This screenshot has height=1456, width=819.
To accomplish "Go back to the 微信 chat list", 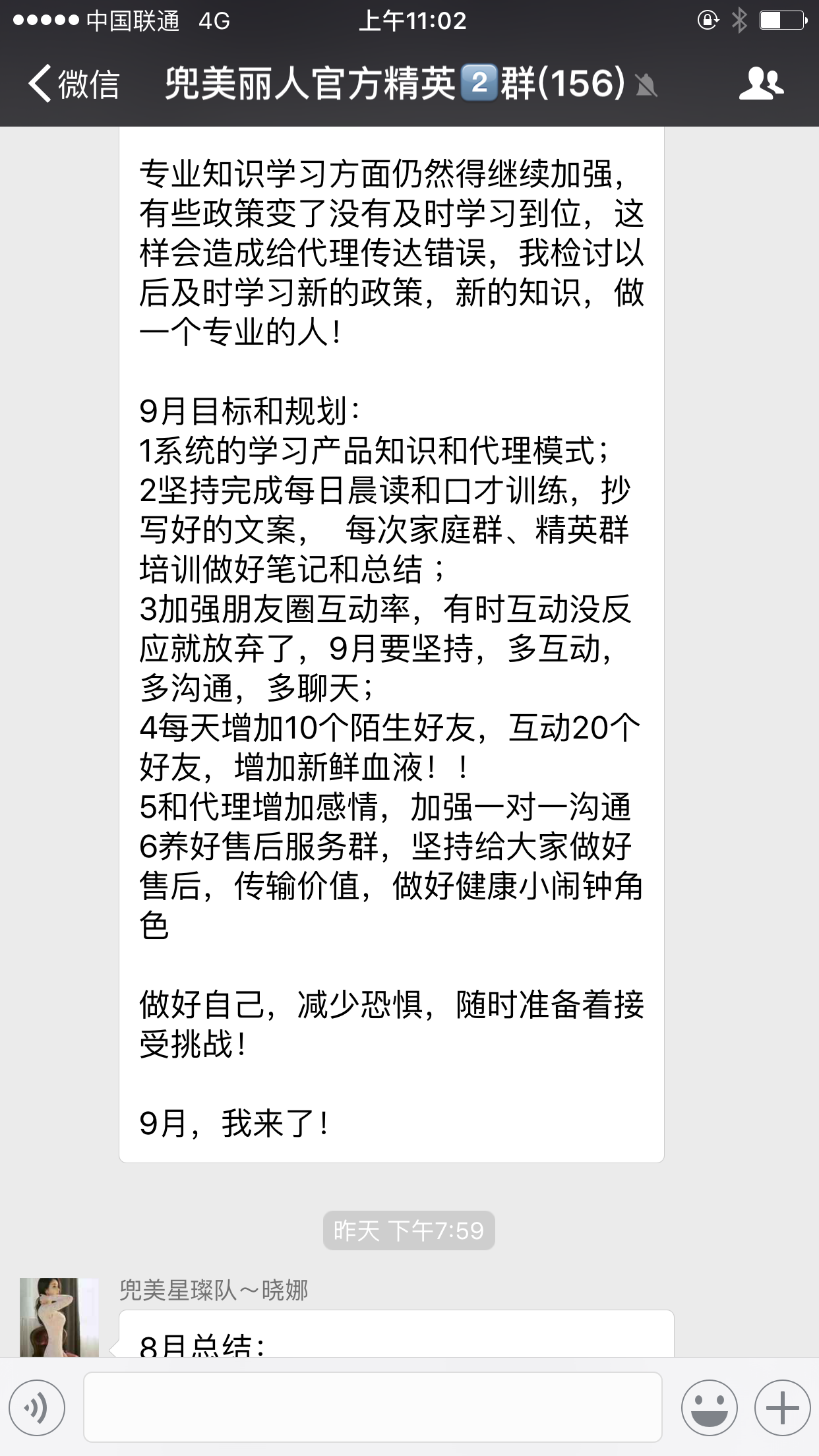I will tap(73, 84).
